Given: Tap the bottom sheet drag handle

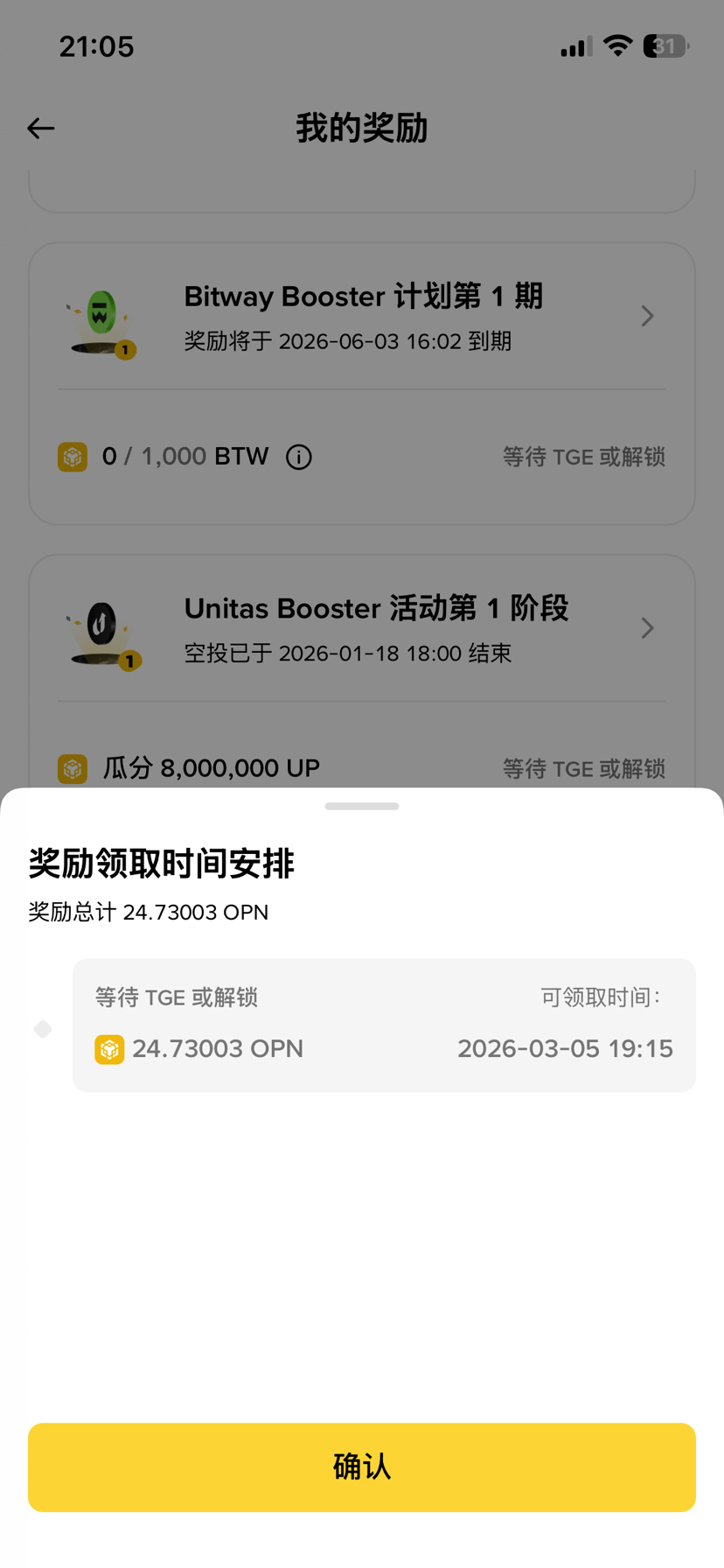Looking at the screenshot, I should (x=361, y=806).
